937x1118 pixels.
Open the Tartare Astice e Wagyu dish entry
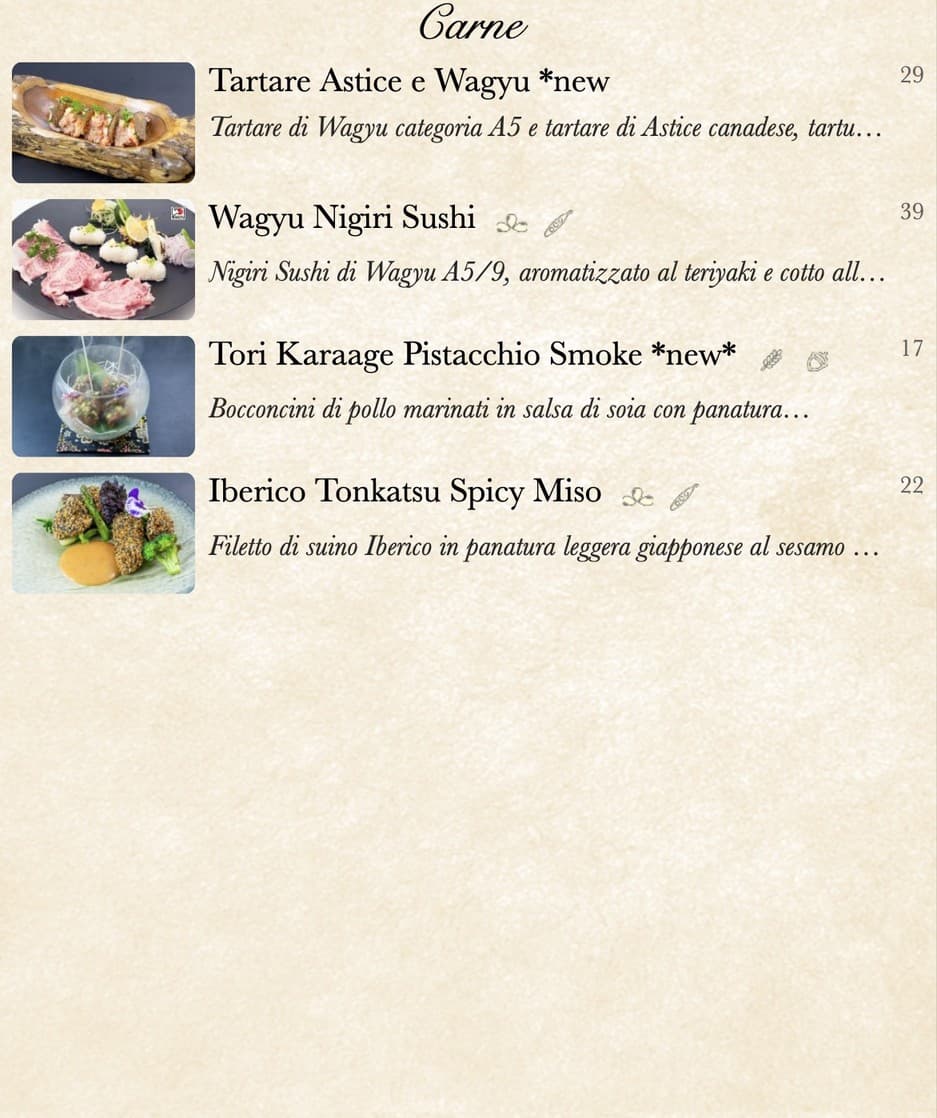[x=410, y=81]
